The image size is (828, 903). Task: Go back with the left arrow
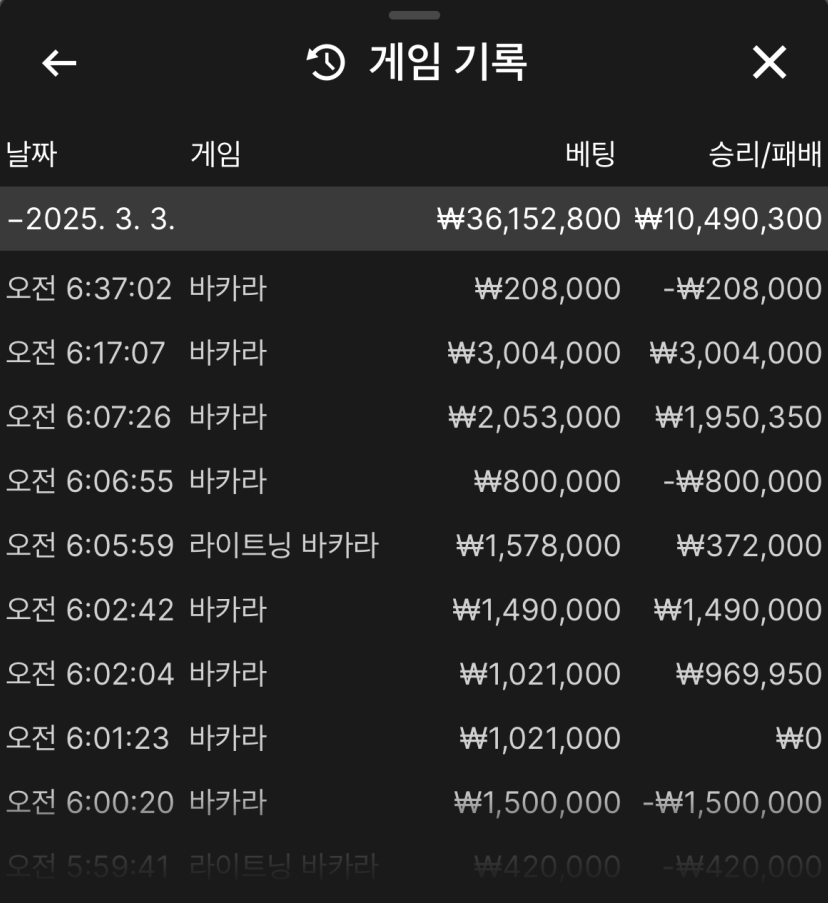coord(59,63)
